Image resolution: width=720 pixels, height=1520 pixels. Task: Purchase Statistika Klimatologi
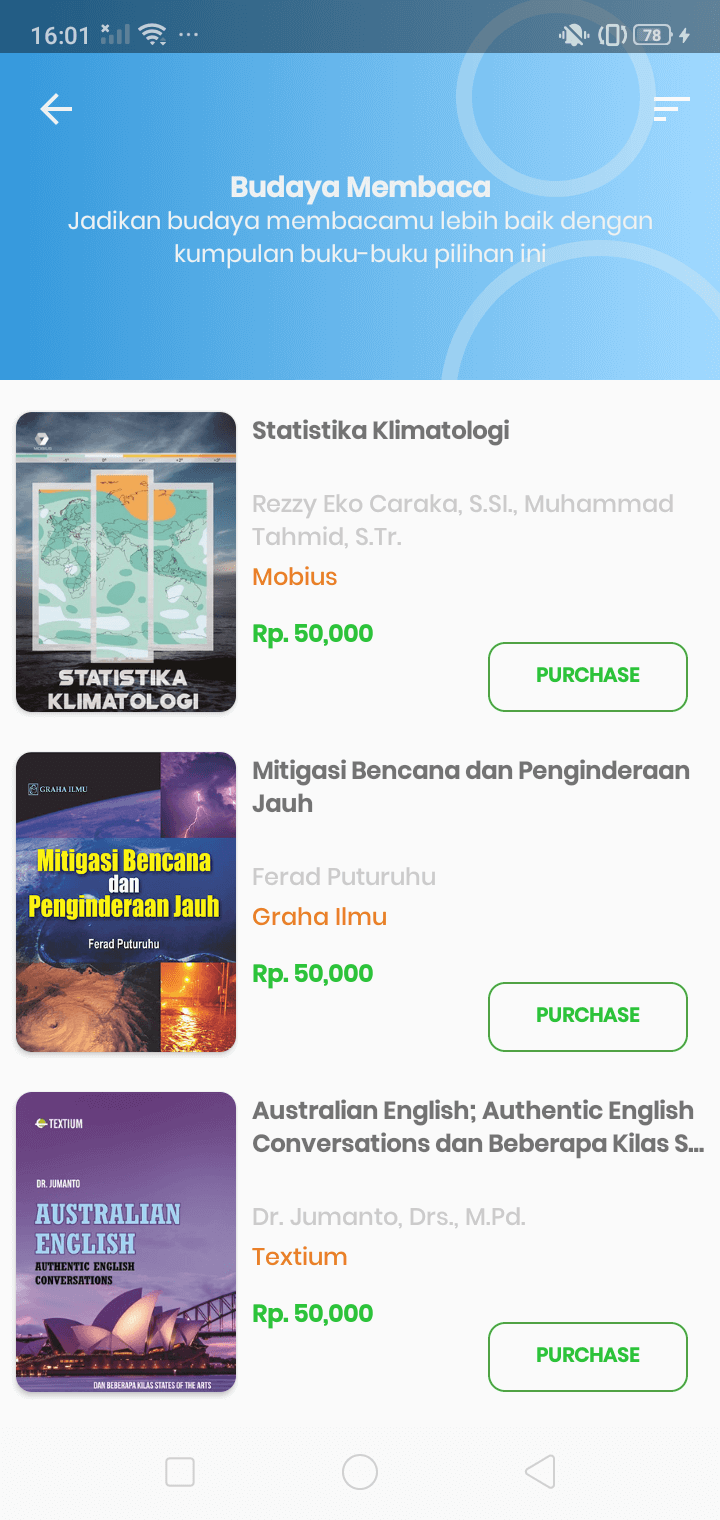point(587,676)
